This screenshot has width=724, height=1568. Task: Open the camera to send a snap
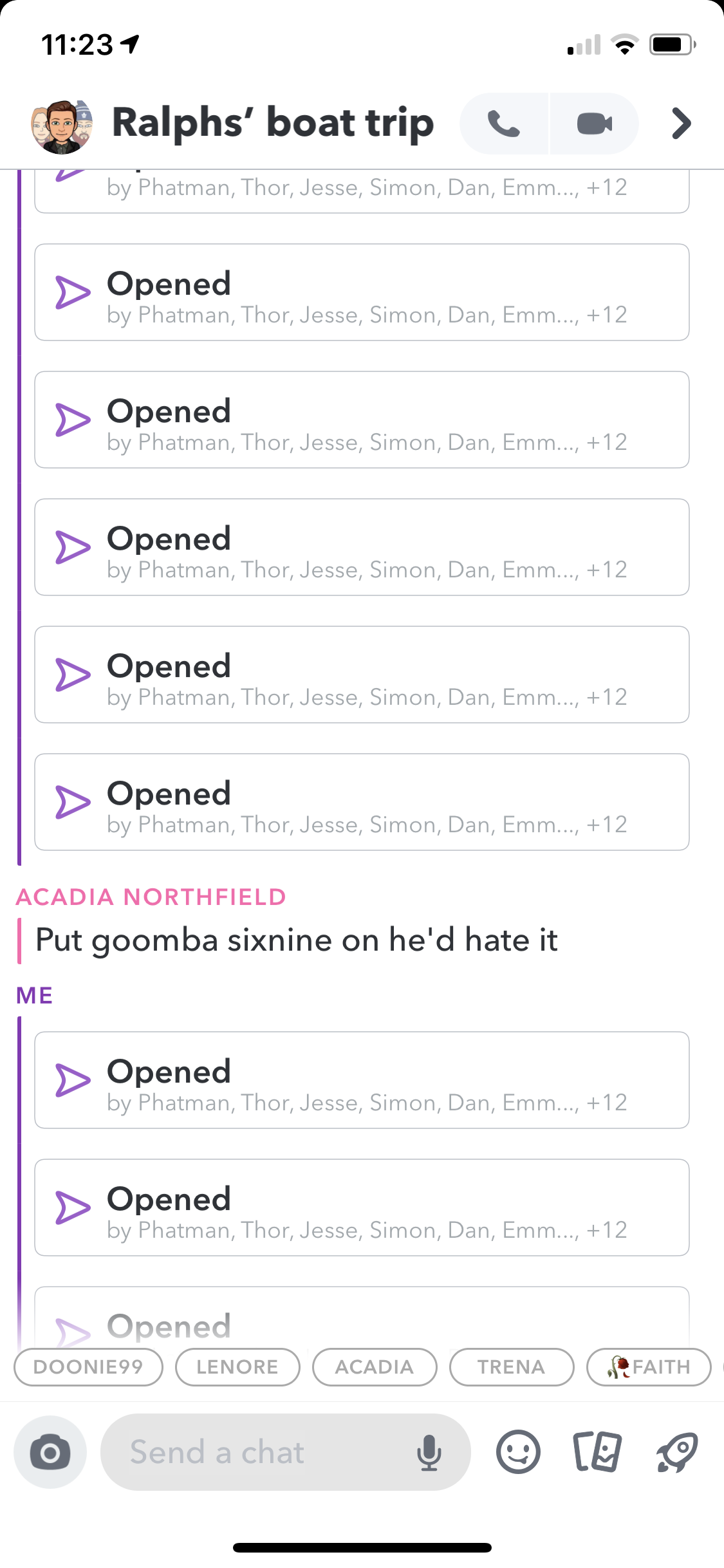pos(50,1452)
